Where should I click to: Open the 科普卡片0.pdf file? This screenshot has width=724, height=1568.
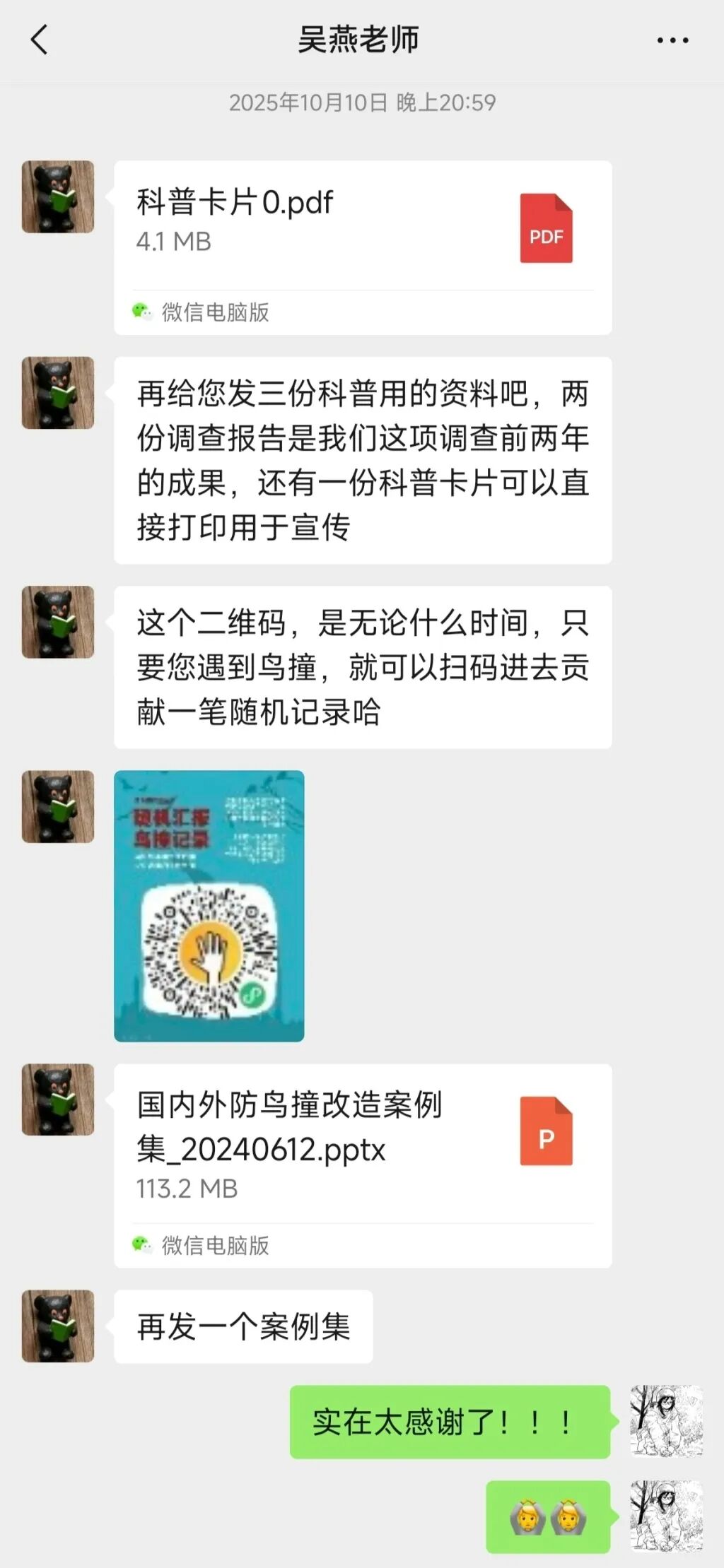[x=362, y=226]
